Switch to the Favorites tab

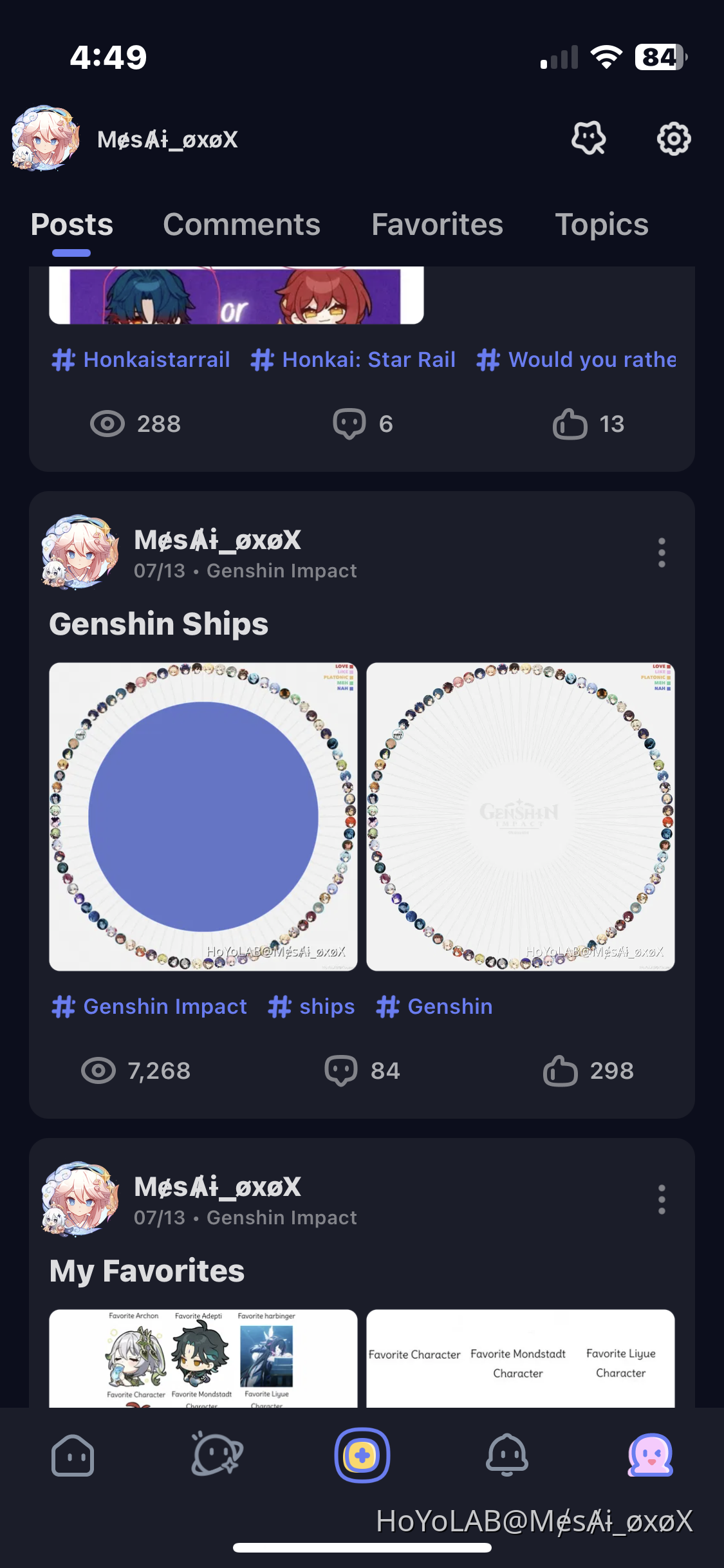437,225
